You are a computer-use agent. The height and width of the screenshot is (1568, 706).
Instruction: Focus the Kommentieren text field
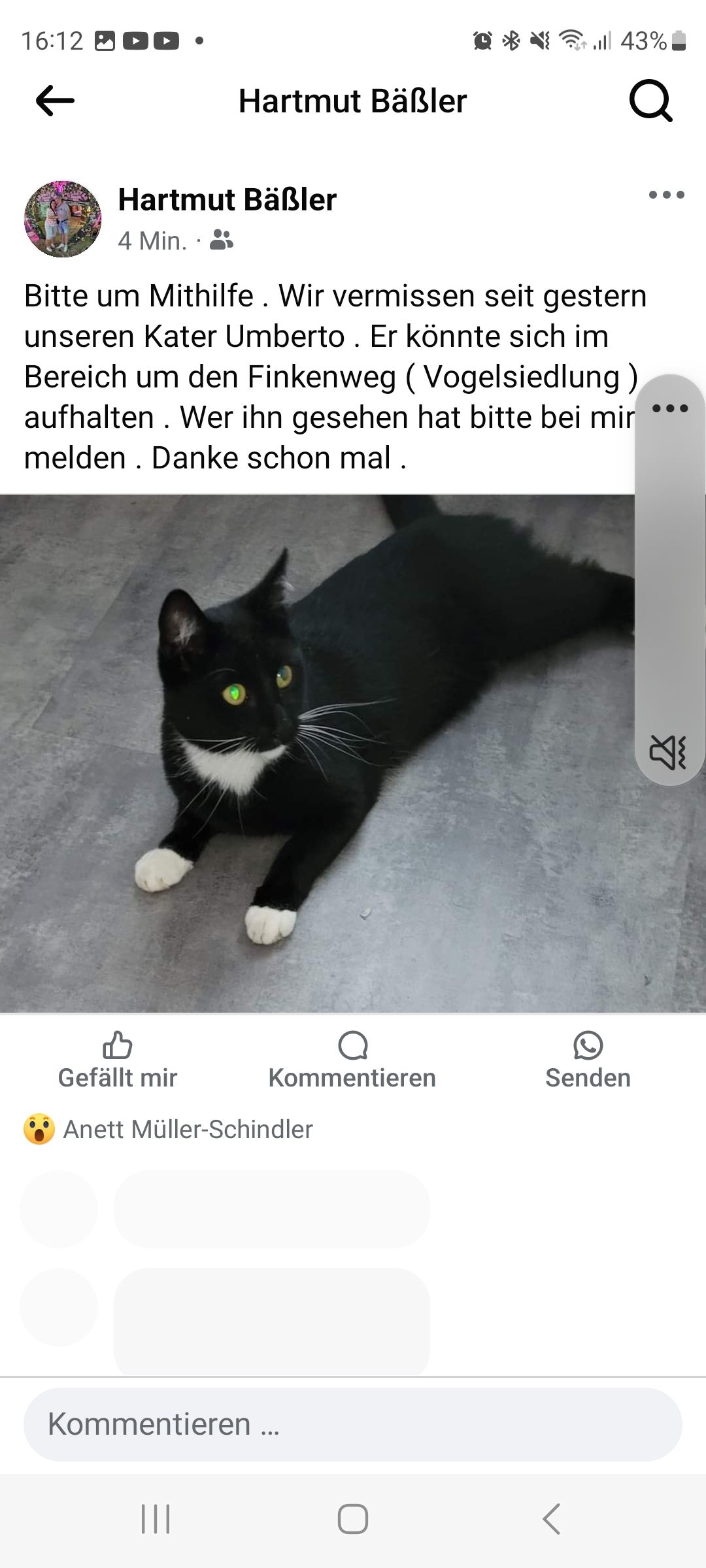[x=352, y=1424]
